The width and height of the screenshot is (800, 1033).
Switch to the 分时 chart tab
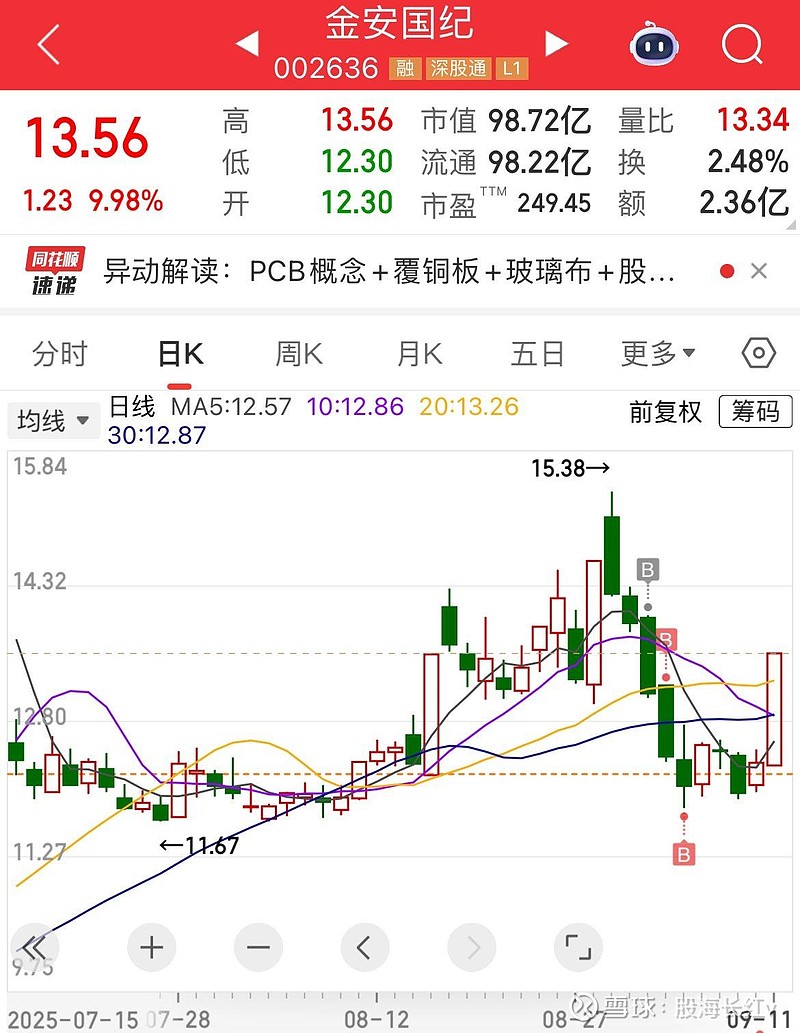point(60,354)
